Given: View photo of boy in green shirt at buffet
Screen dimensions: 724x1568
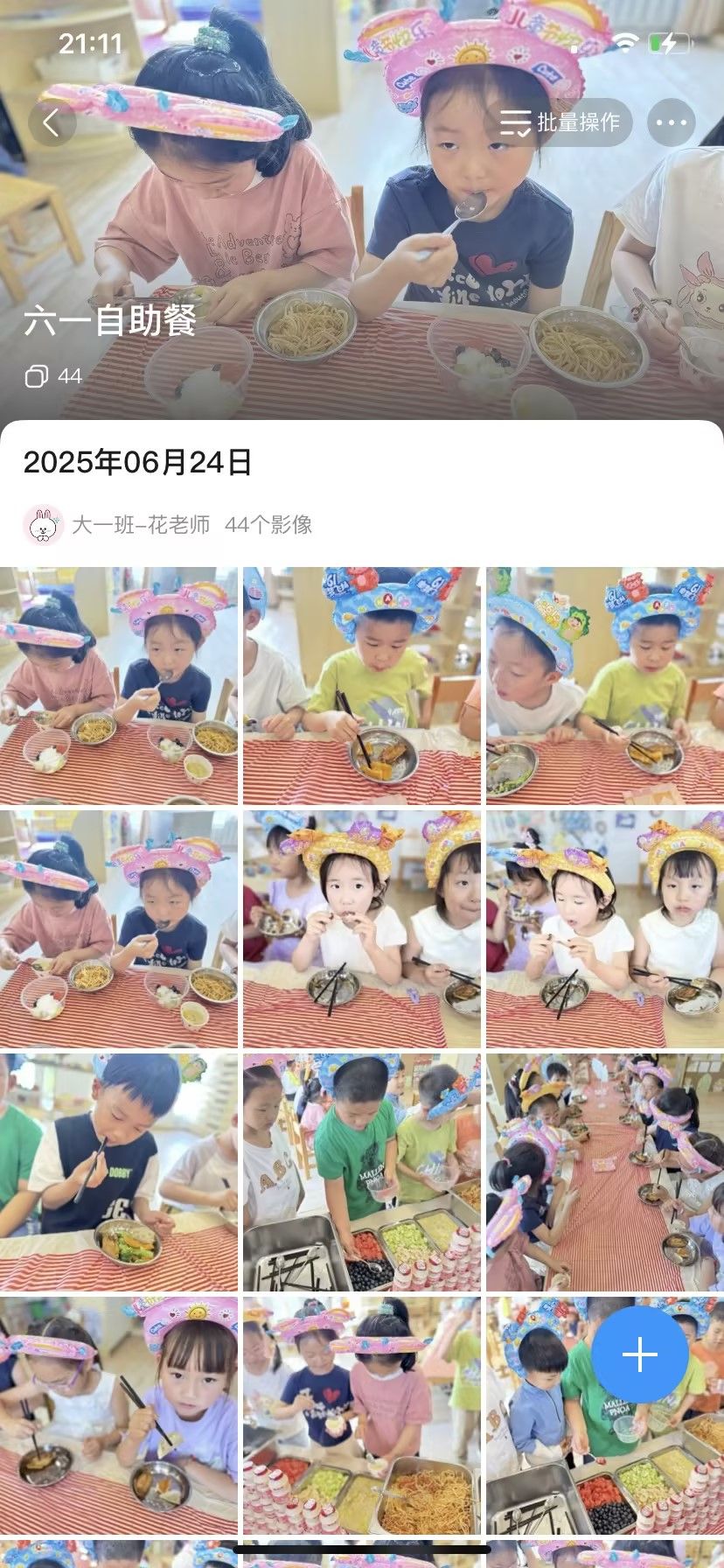Looking at the screenshot, I should 361,1172.
